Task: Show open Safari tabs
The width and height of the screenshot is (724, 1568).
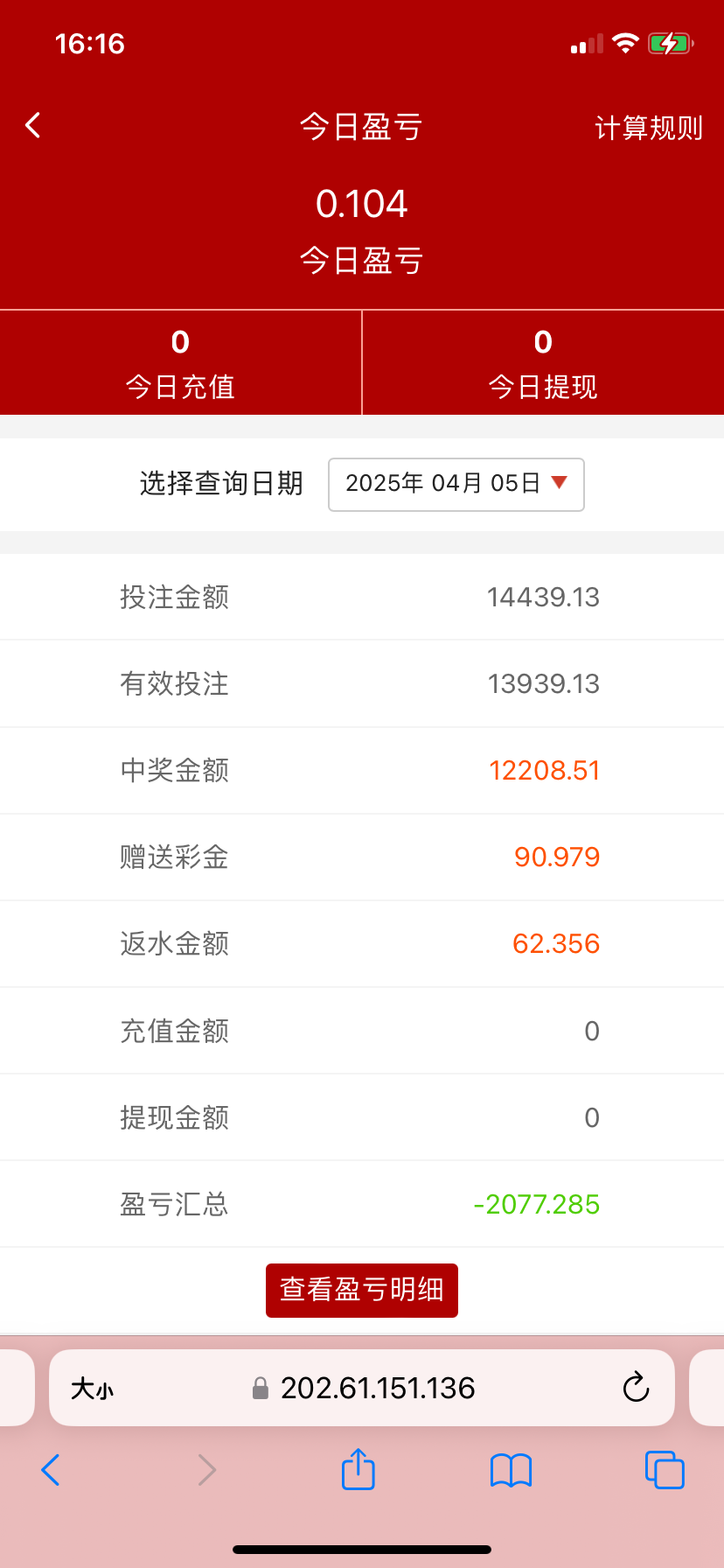Action: click(x=665, y=1470)
